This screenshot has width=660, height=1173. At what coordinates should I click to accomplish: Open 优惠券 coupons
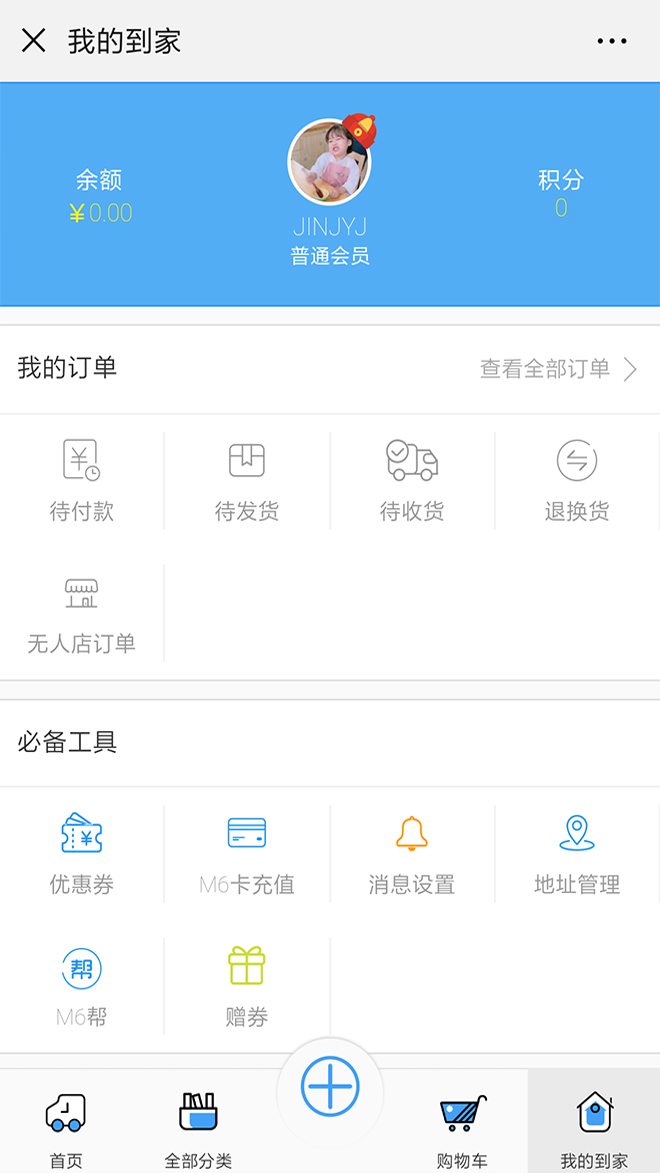tap(82, 854)
